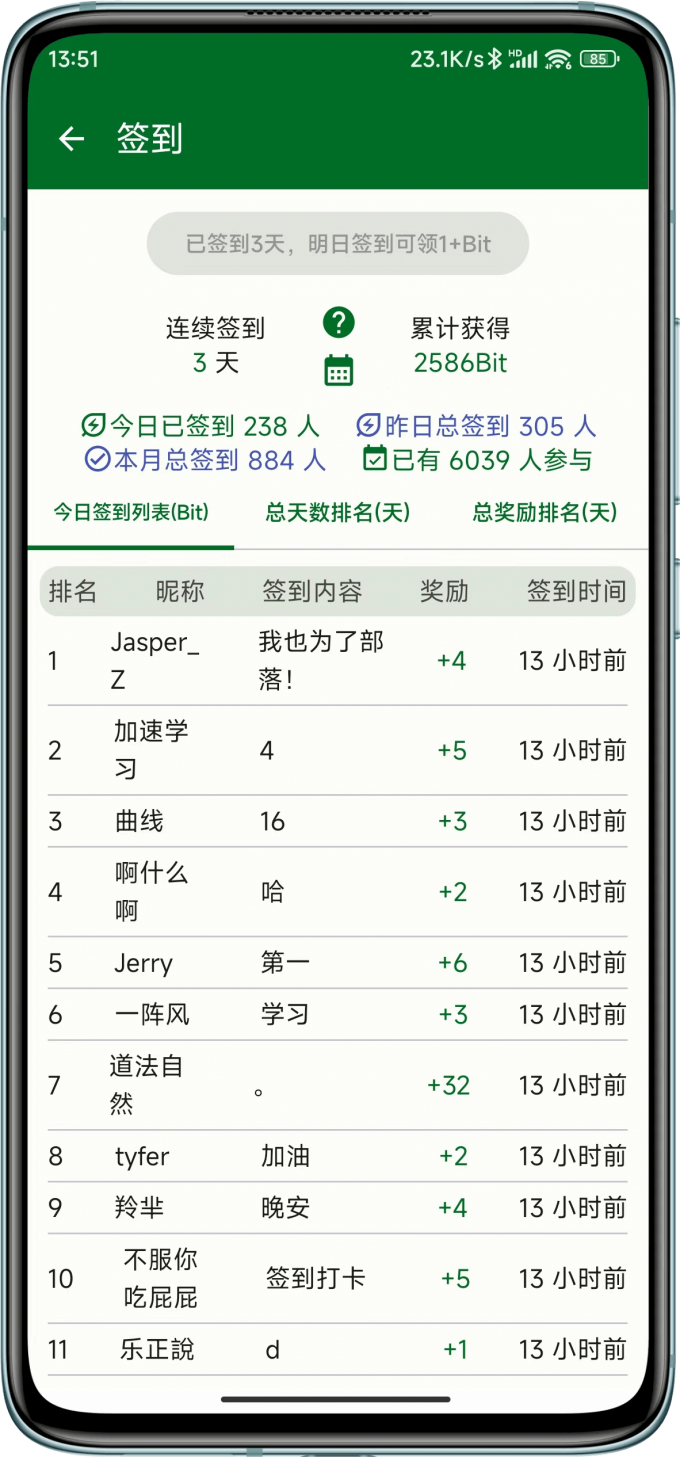The height and width of the screenshot is (1457, 680).
Task: Switch to the 总天数排名(天) tab
Action: pyautogui.click(x=338, y=513)
